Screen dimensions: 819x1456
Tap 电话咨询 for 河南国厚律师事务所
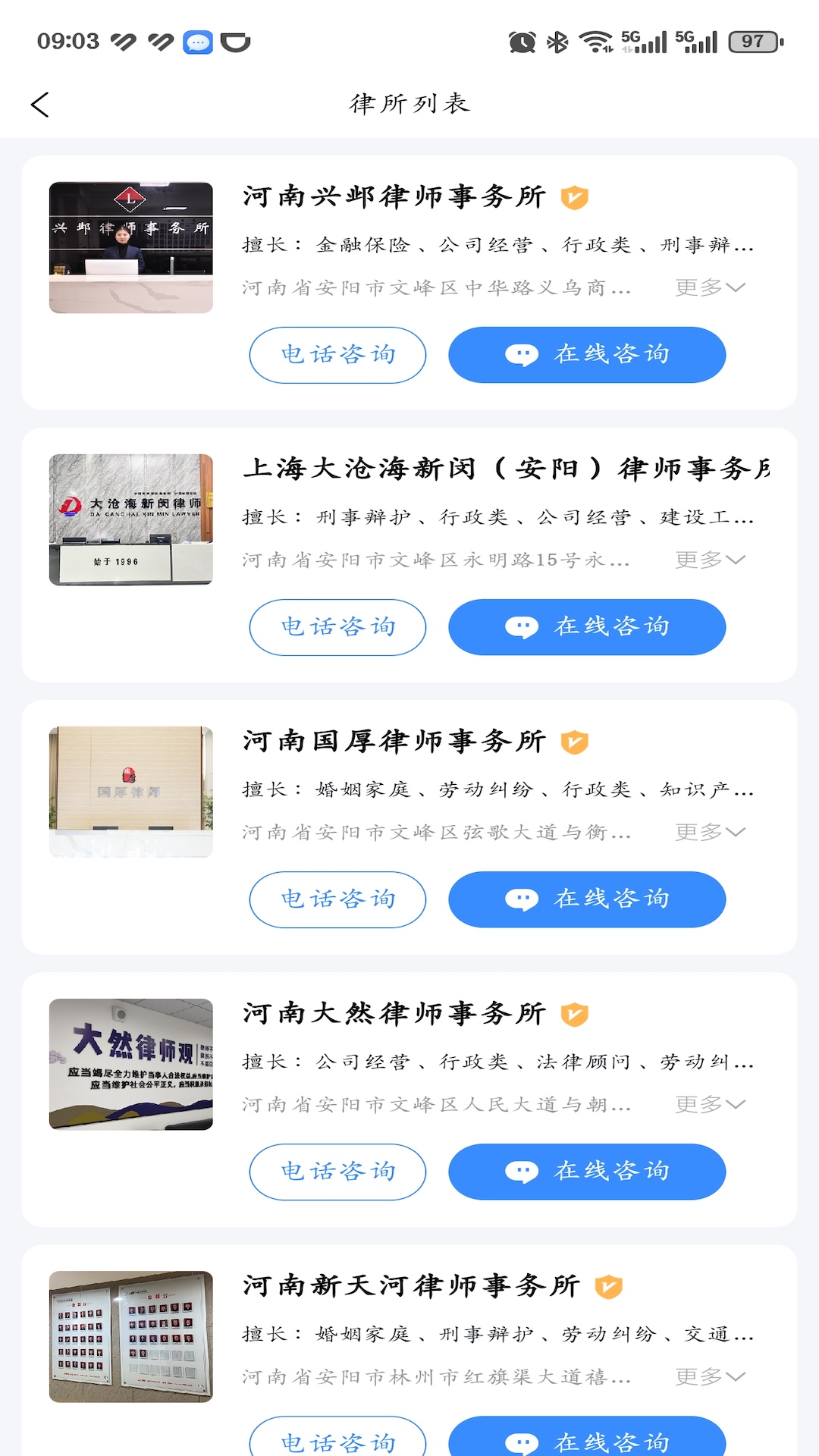(x=338, y=899)
